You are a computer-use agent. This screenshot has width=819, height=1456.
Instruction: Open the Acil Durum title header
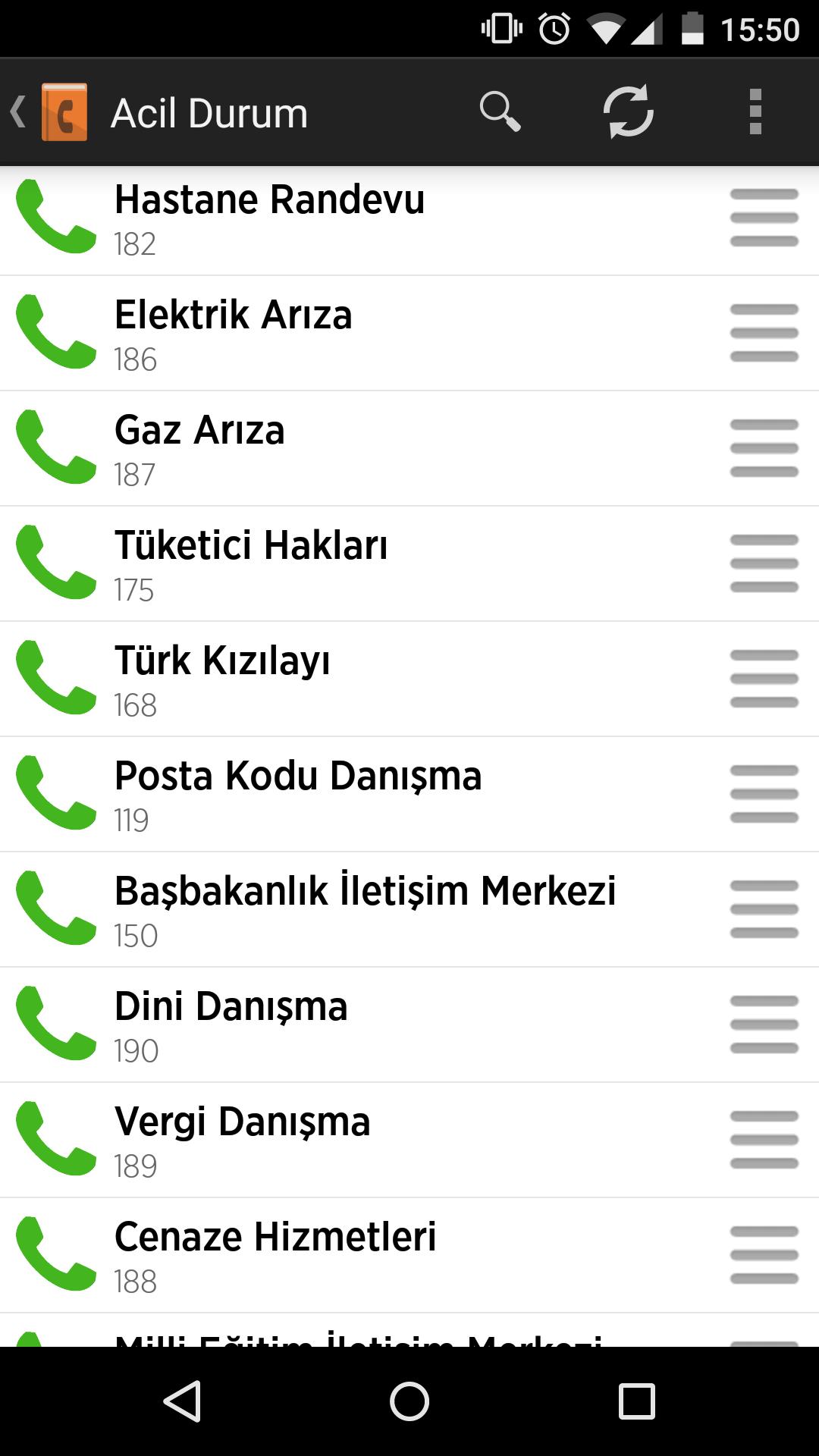pyautogui.click(x=210, y=112)
